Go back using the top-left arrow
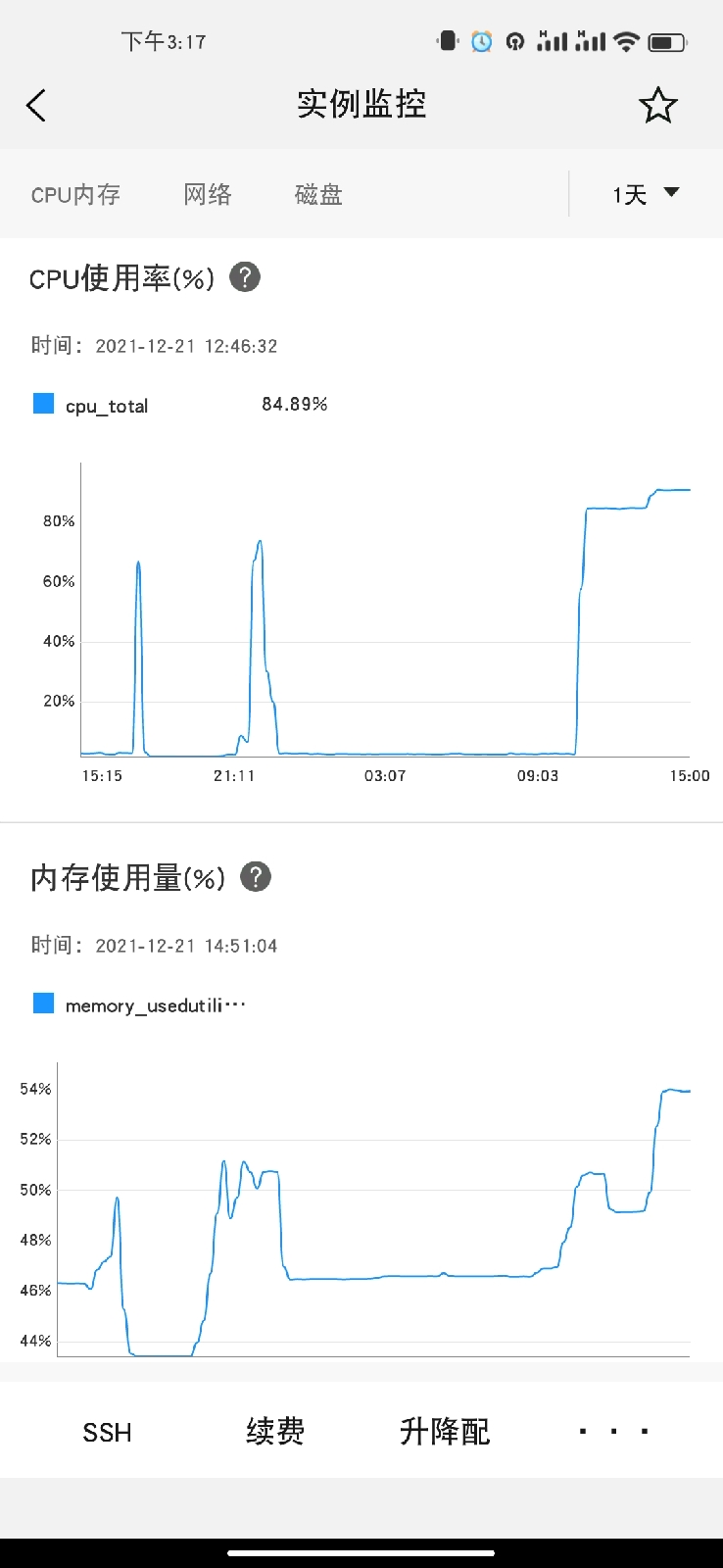 [x=36, y=105]
